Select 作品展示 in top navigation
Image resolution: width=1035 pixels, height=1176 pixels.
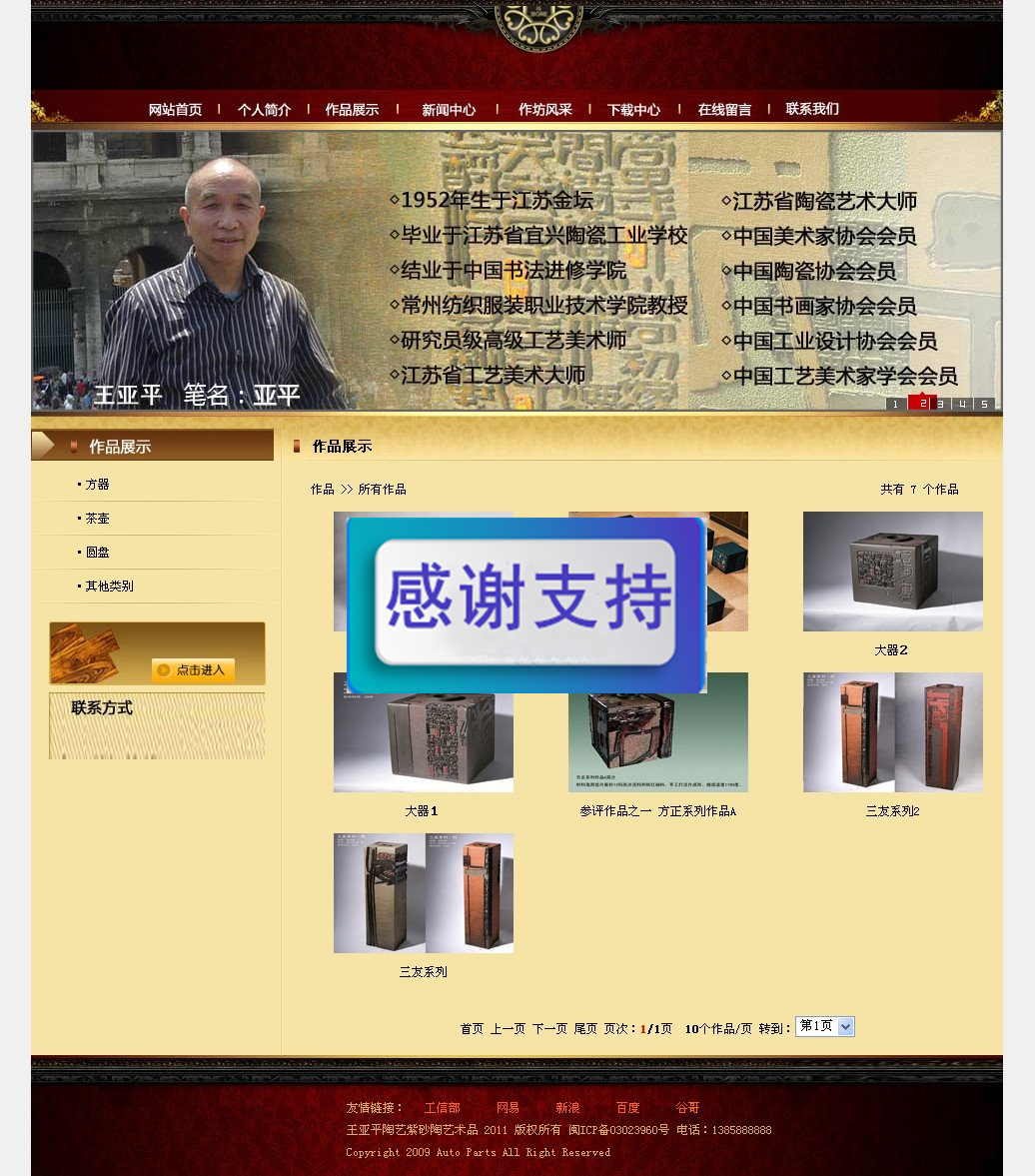(352, 110)
